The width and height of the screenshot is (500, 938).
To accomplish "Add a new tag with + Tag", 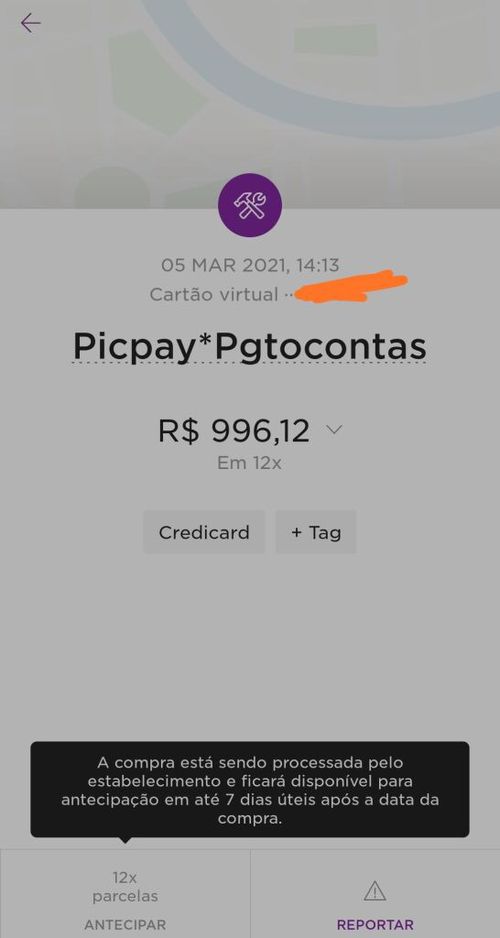I will tap(316, 532).
